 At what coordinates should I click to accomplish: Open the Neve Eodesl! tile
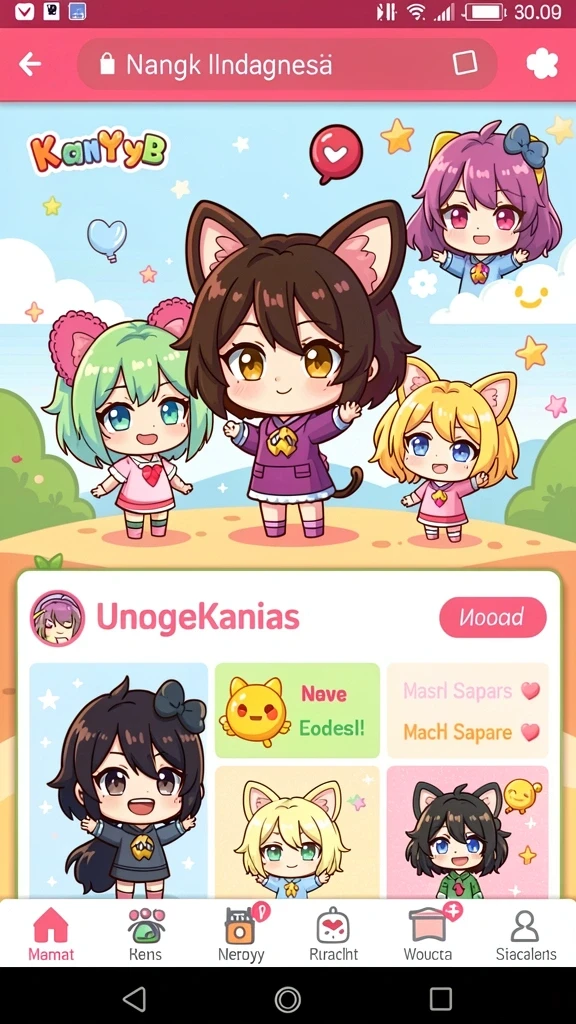pos(297,710)
